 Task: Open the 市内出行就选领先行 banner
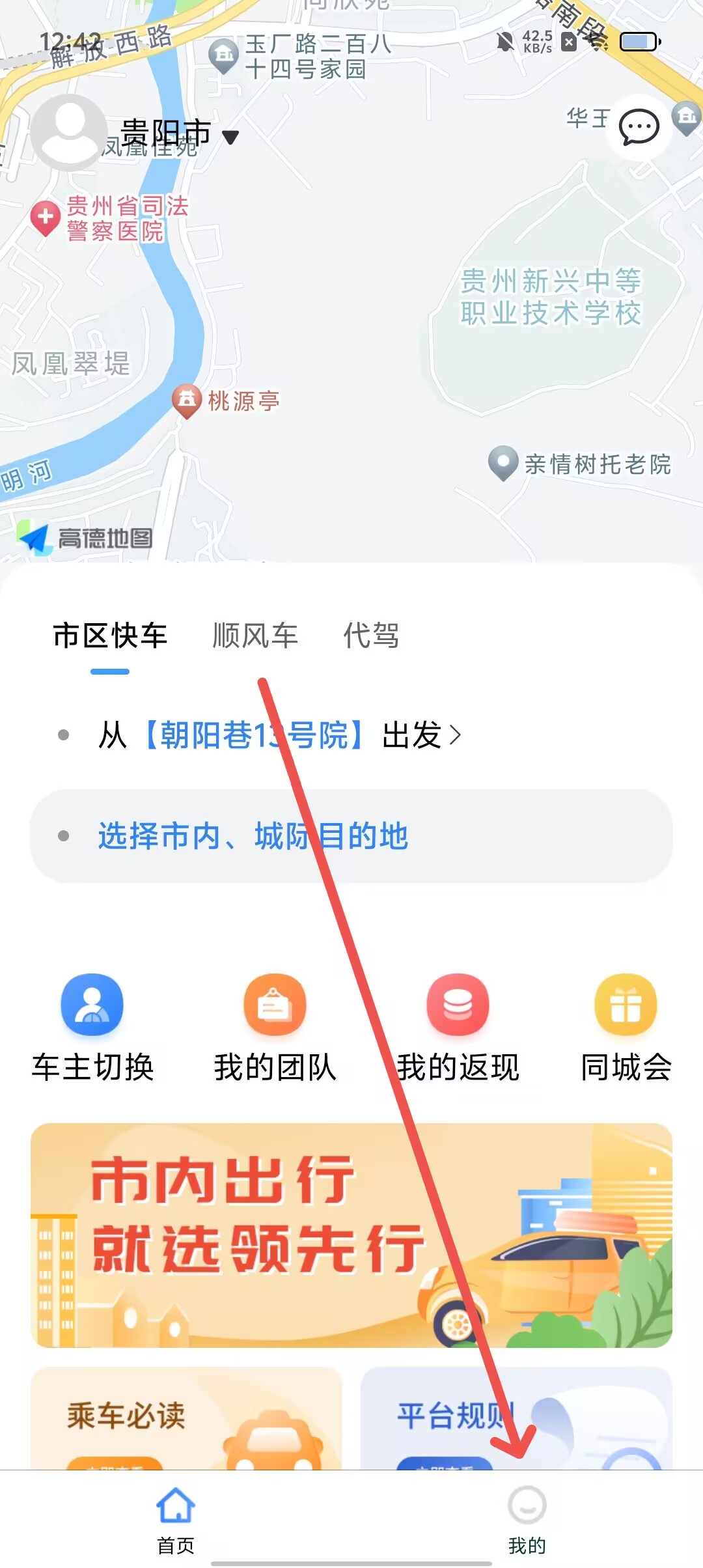coord(351,1235)
